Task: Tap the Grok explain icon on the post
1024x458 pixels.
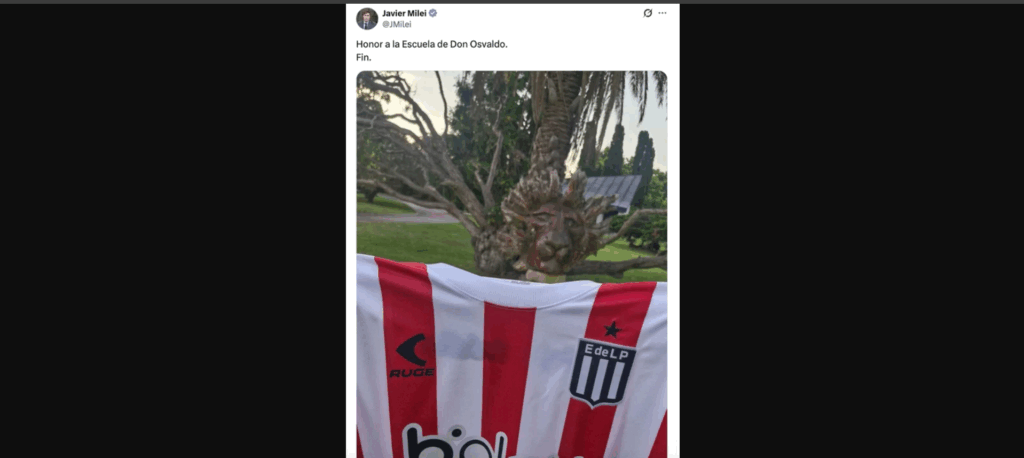Action: (x=647, y=13)
